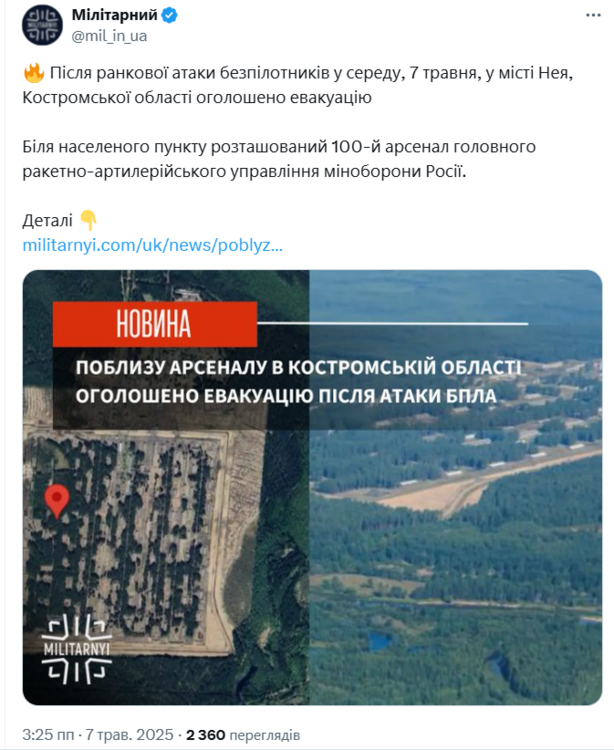Open the post's three-dot overflow menu
Screen dimensions: 614x750
click(x=589, y=17)
